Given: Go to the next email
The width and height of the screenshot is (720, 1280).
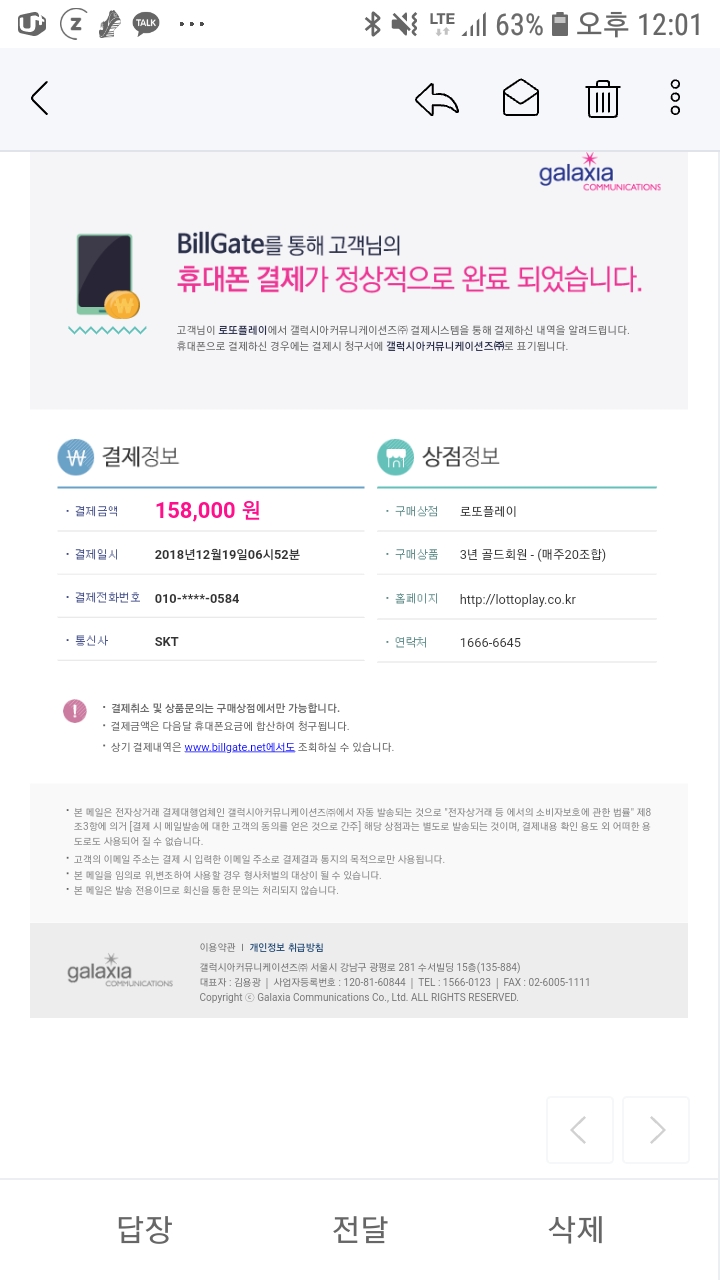Looking at the screenshot, I should click(x=656, y=1130).
